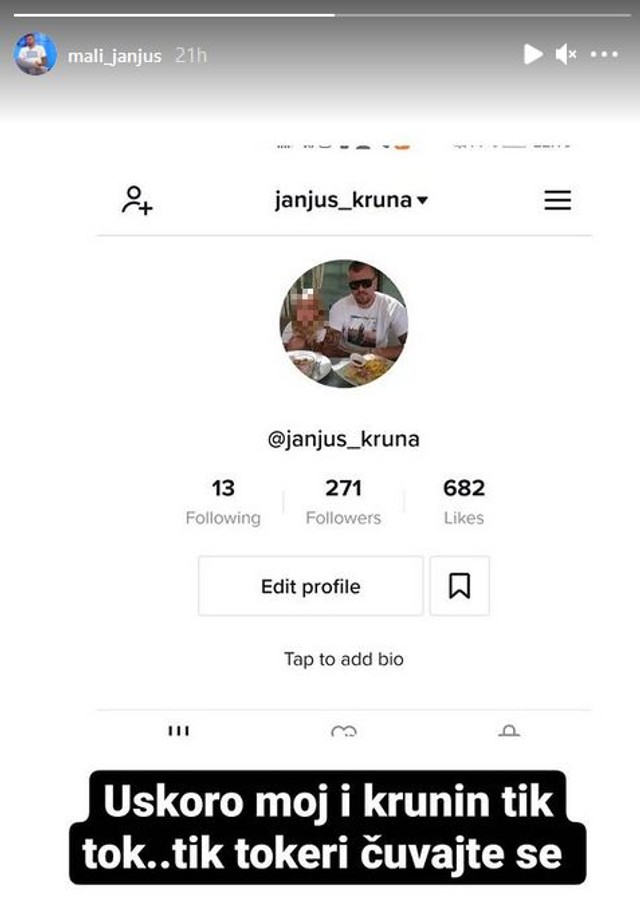The image size is (640, 902).
Task: Open mali_janjus profile picture
Action: (x=35, y=54)
